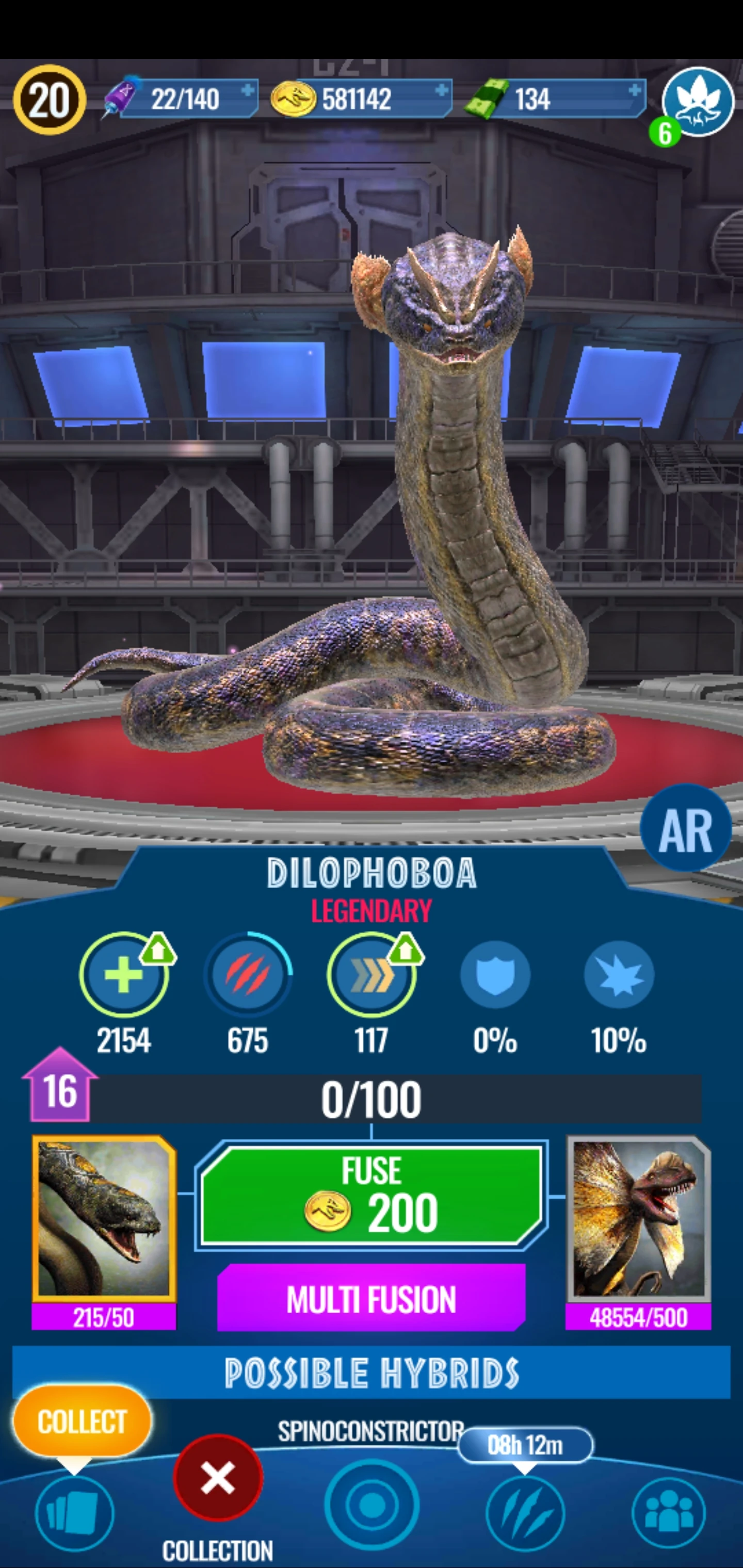The height and width of the screenshot is (1568, 743).
Task: Select the armor shield stat showing 0%
Action: (496, 976)
